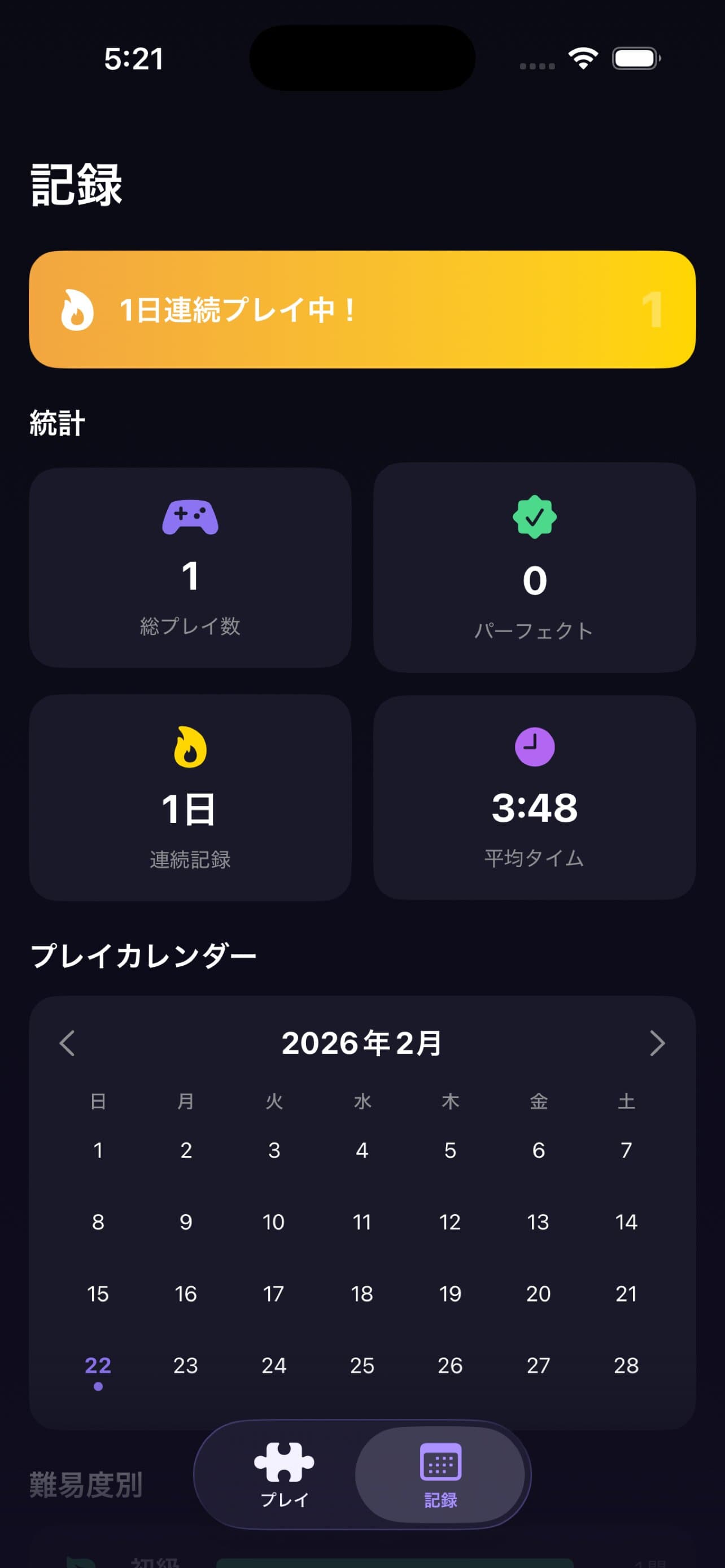725x1568 pixels.
Task: Select the 記録 tab
Action: (x=440, y=1473)
